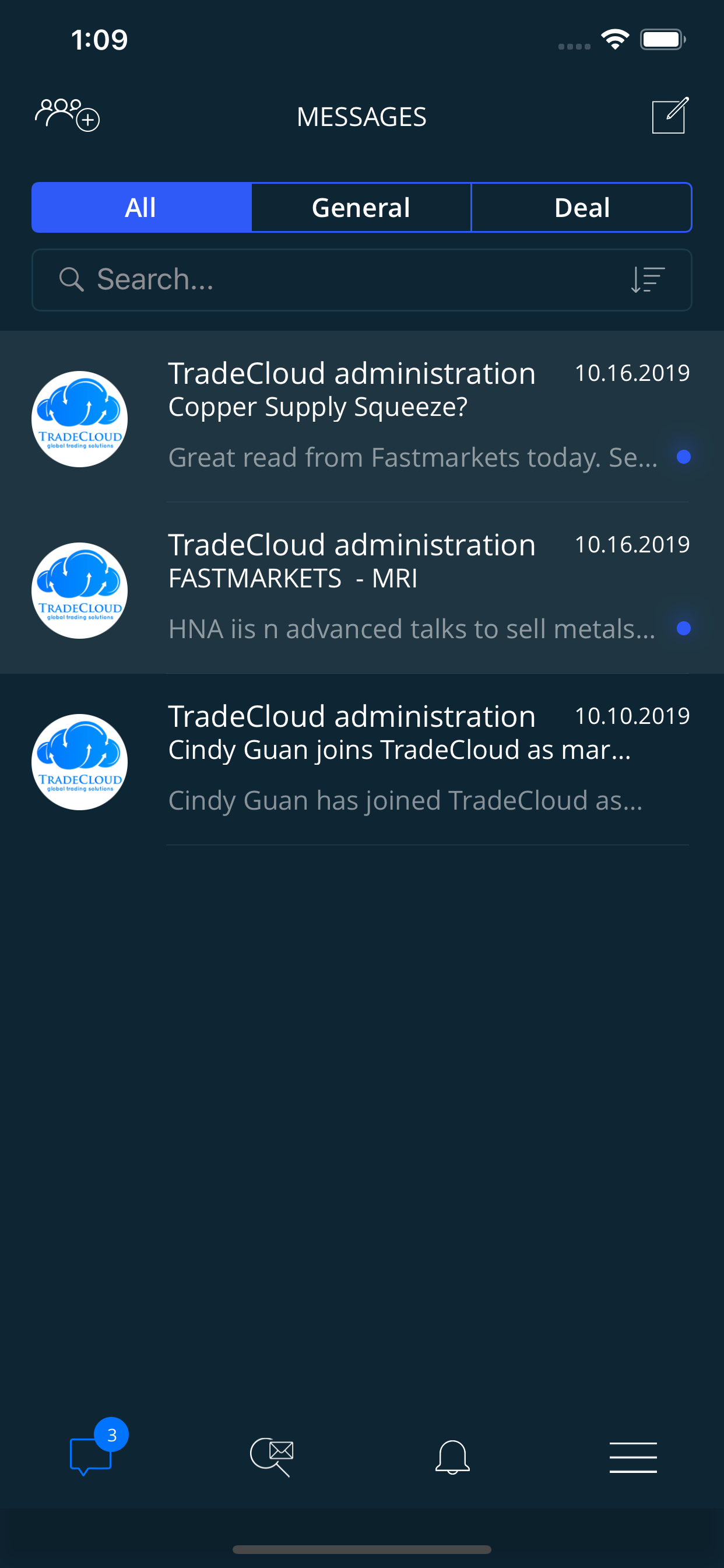Select the All messages tab
This screenshot has width=724, height=1568.
[141, 208]
